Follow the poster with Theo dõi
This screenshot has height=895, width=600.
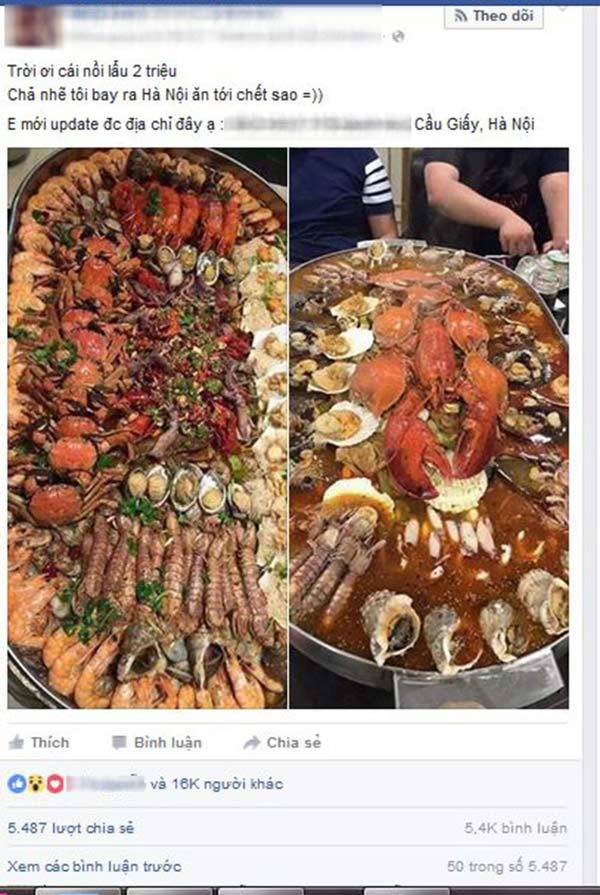[494, 16]
